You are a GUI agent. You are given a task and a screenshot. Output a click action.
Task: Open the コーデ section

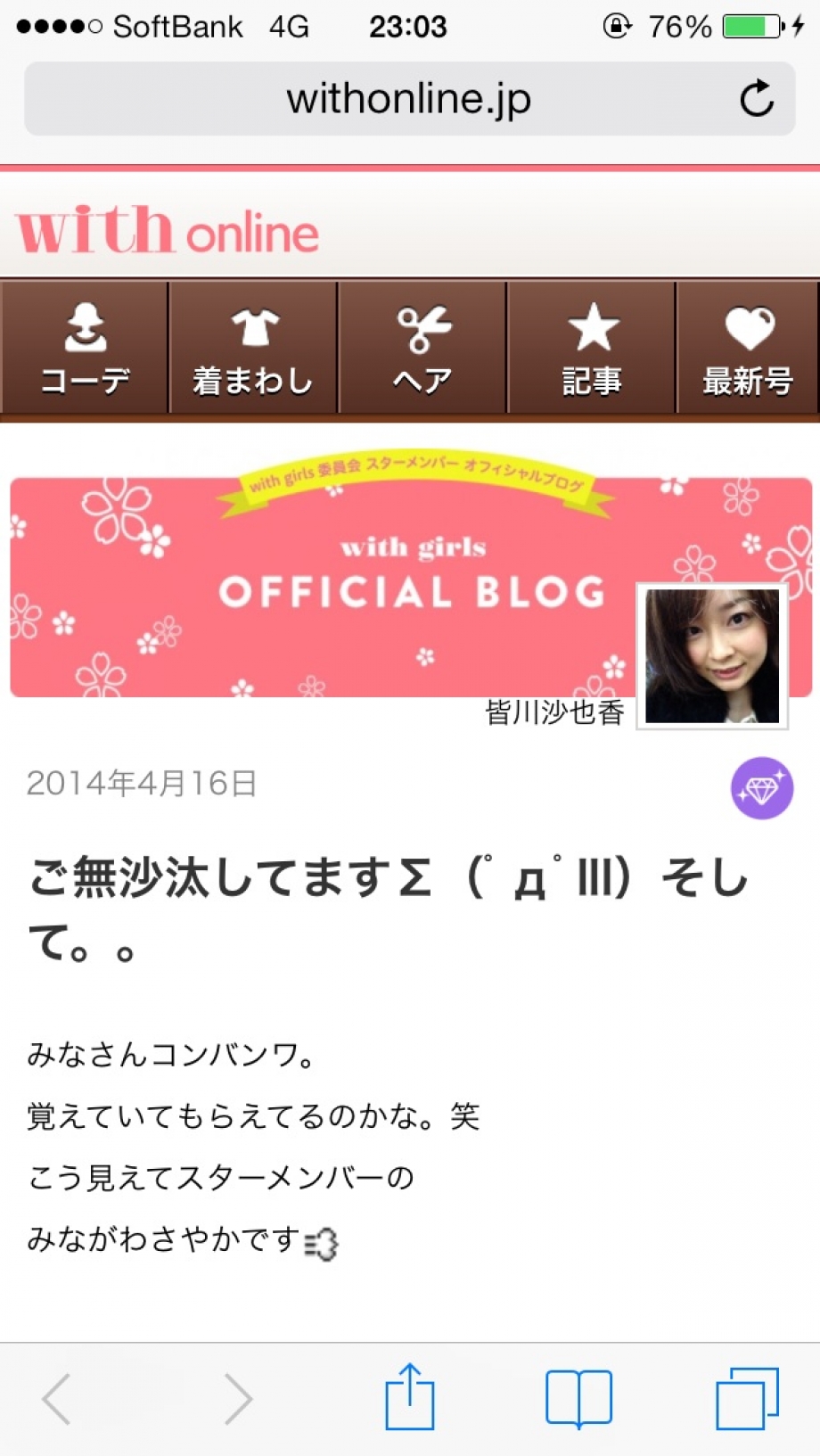[x=85, y=350]
